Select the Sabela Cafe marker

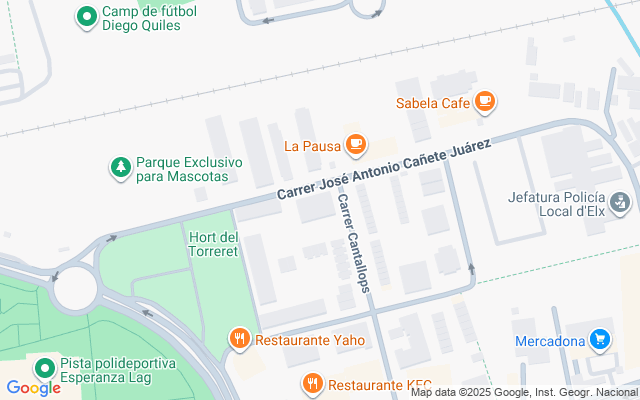click(x=485, y=101)
